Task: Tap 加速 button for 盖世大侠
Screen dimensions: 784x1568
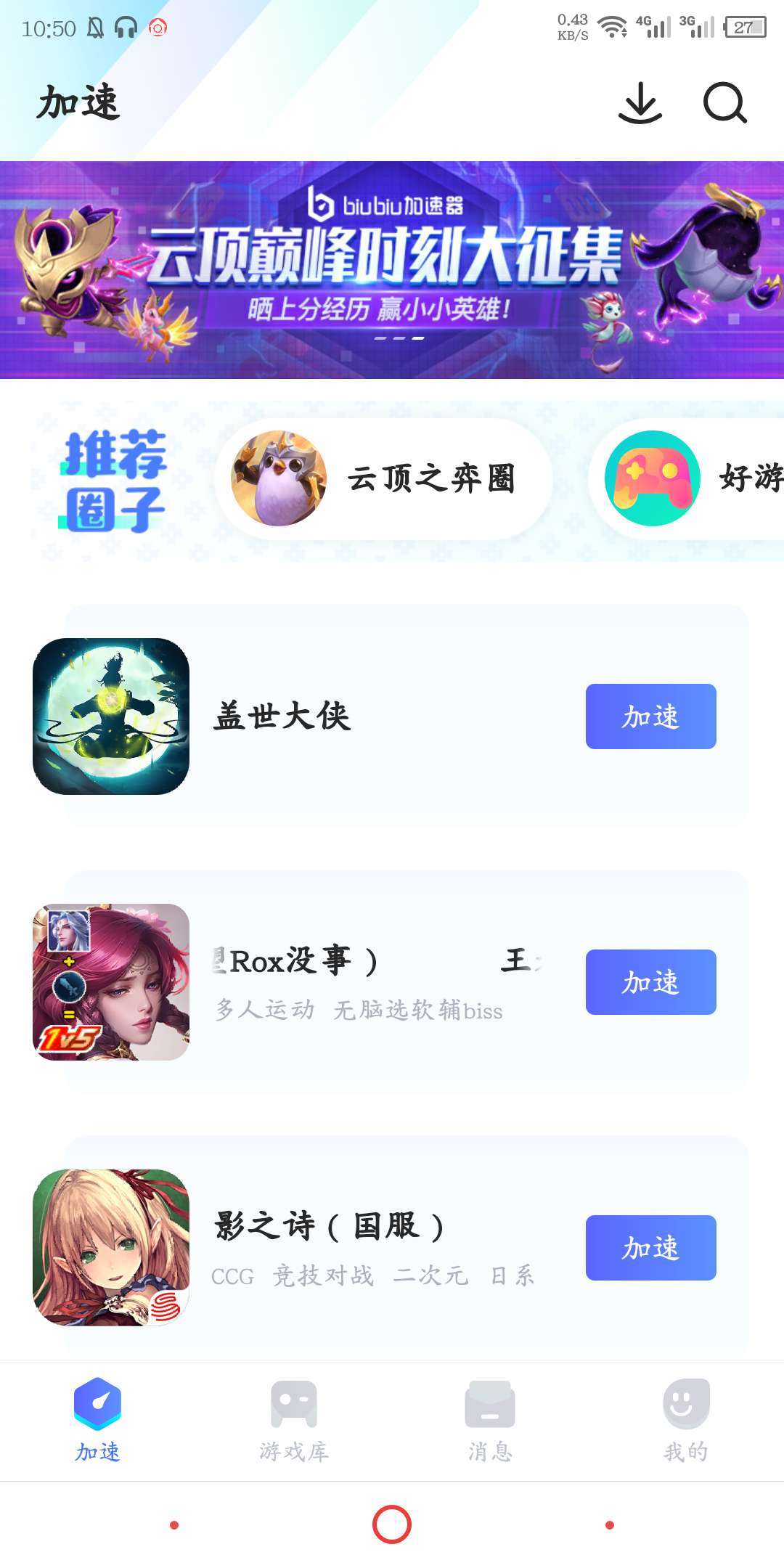Action: (650, 716)
